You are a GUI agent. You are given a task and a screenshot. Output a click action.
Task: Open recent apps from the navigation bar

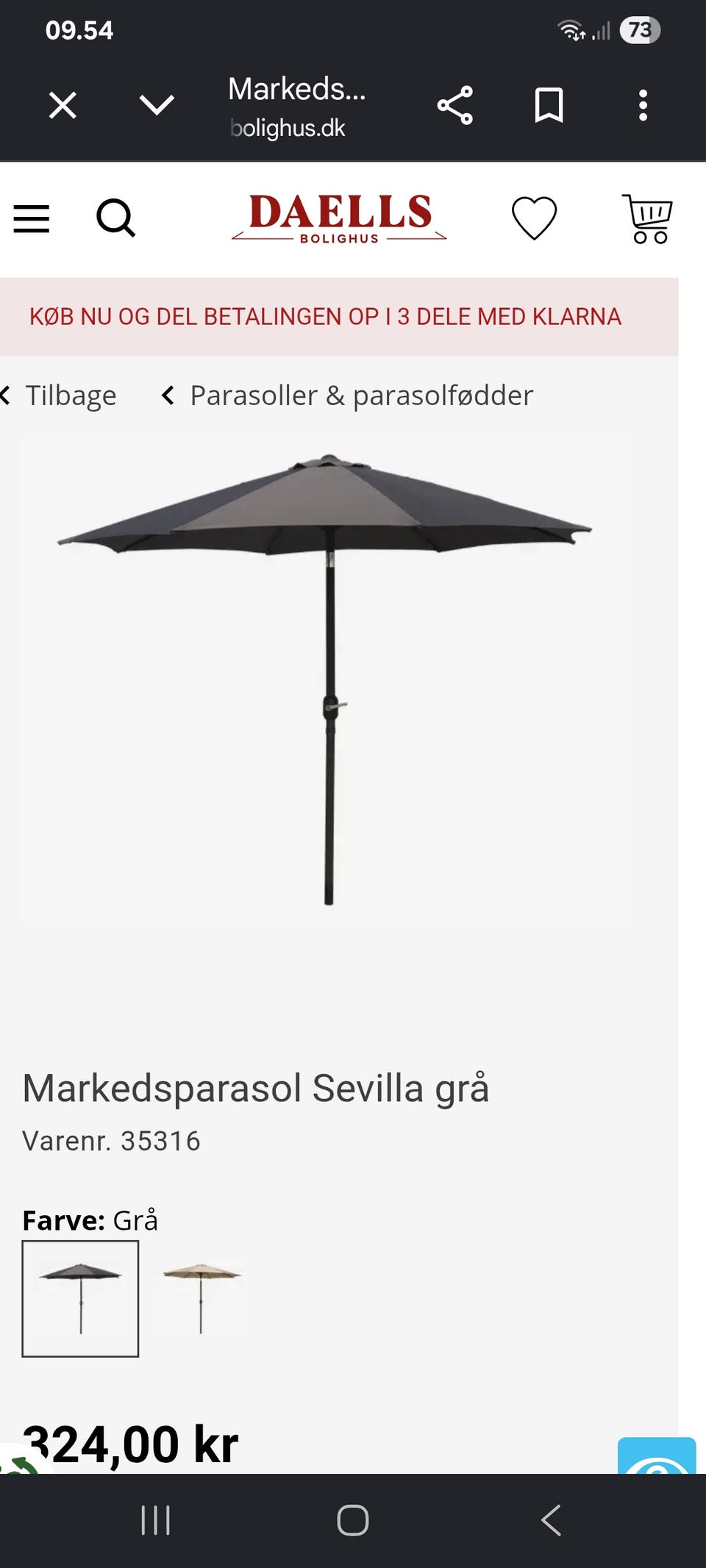(155, 1520)
